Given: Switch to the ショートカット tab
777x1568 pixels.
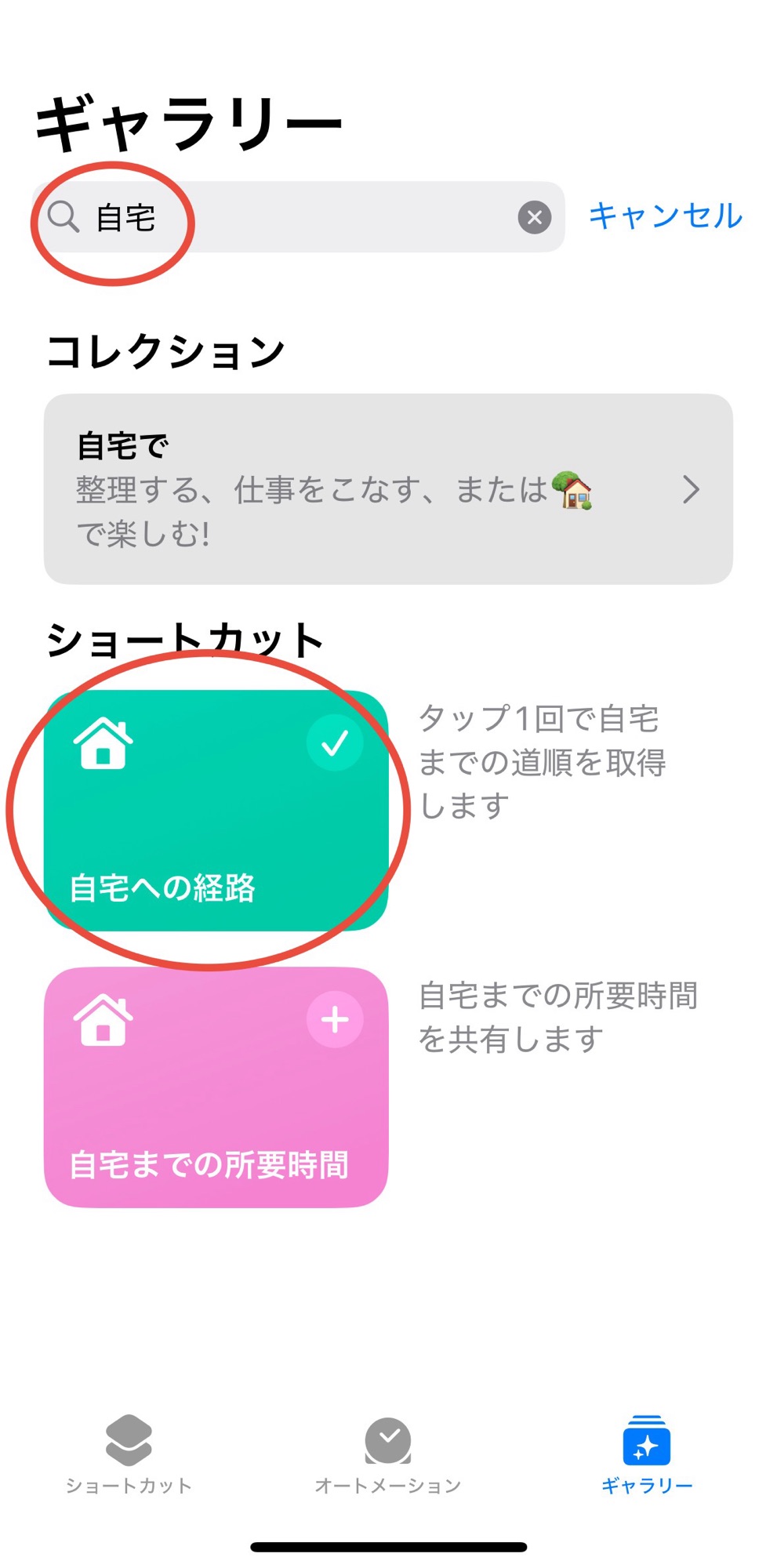Looking at the screenshot, I should click(x=129, y=1455).
